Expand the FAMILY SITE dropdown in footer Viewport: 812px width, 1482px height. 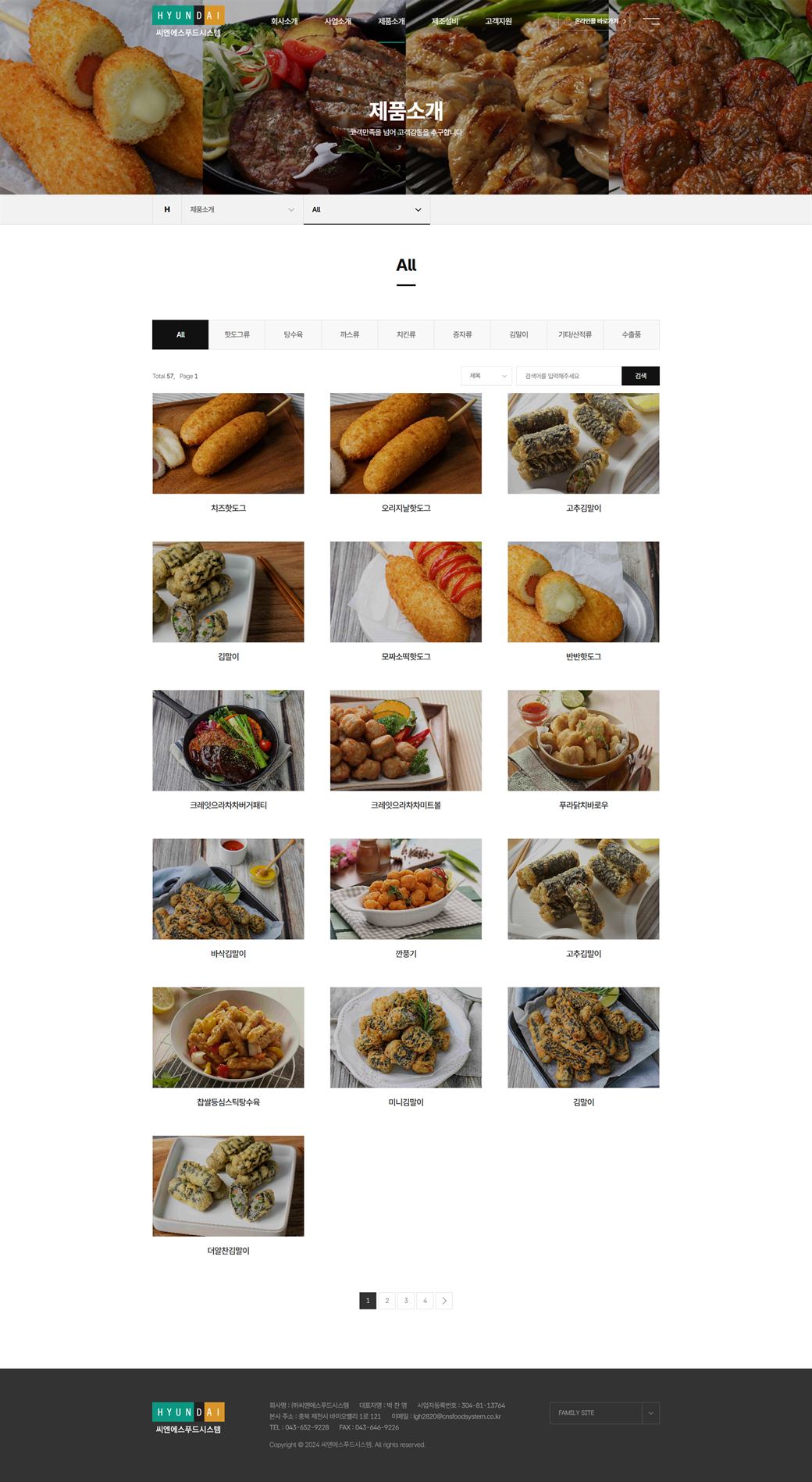[x=604, y=1412]
